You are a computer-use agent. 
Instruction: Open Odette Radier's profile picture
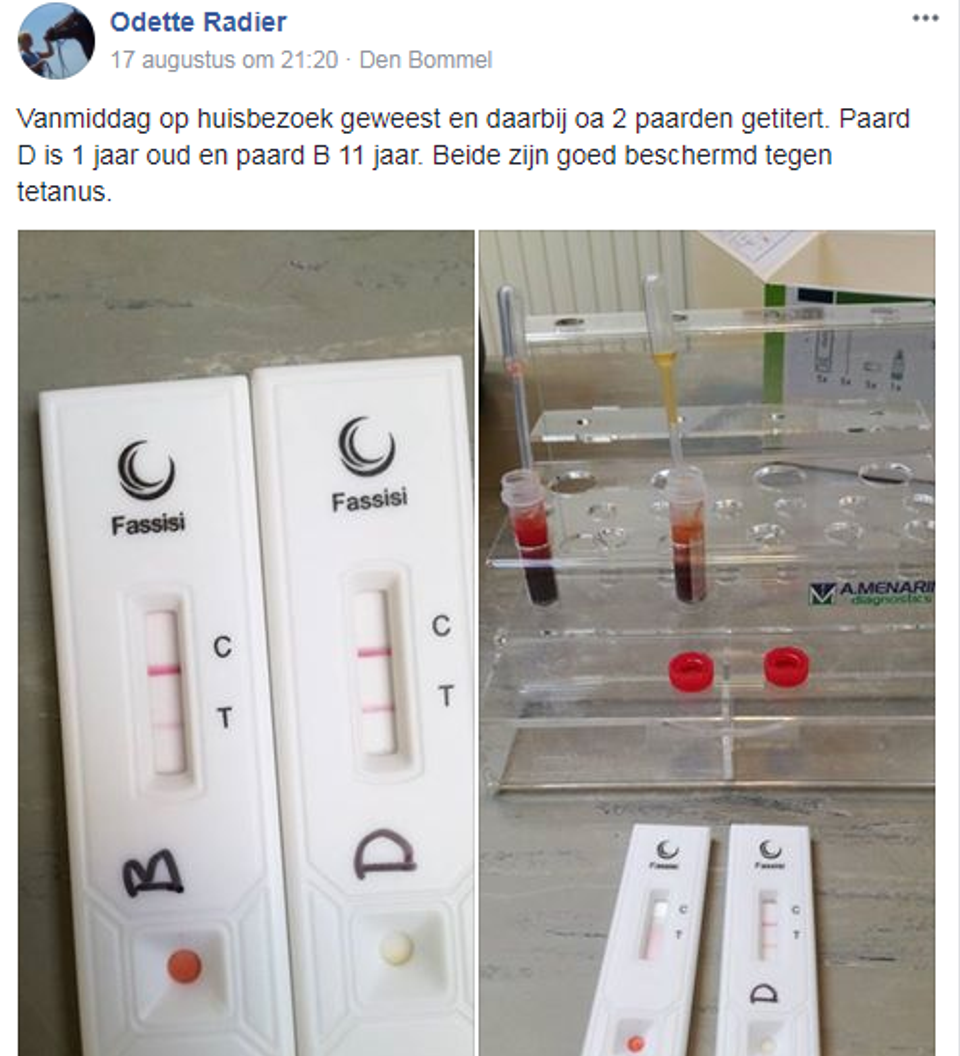56,40
